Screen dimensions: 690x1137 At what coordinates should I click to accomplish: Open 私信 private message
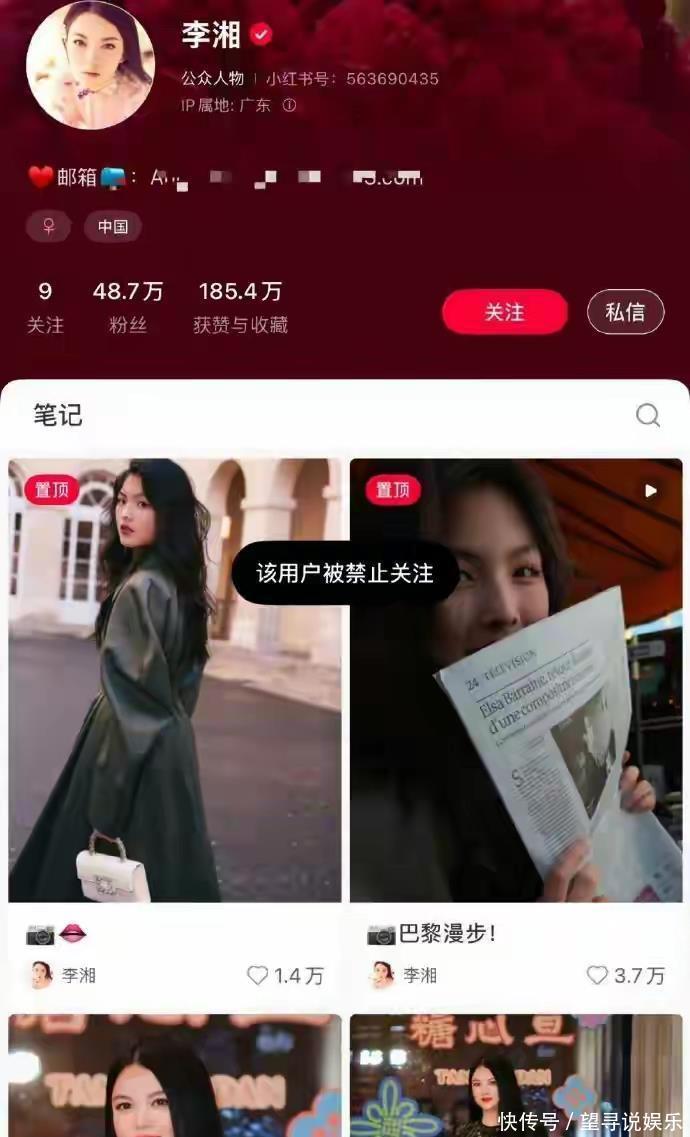[x=625, y=312]
